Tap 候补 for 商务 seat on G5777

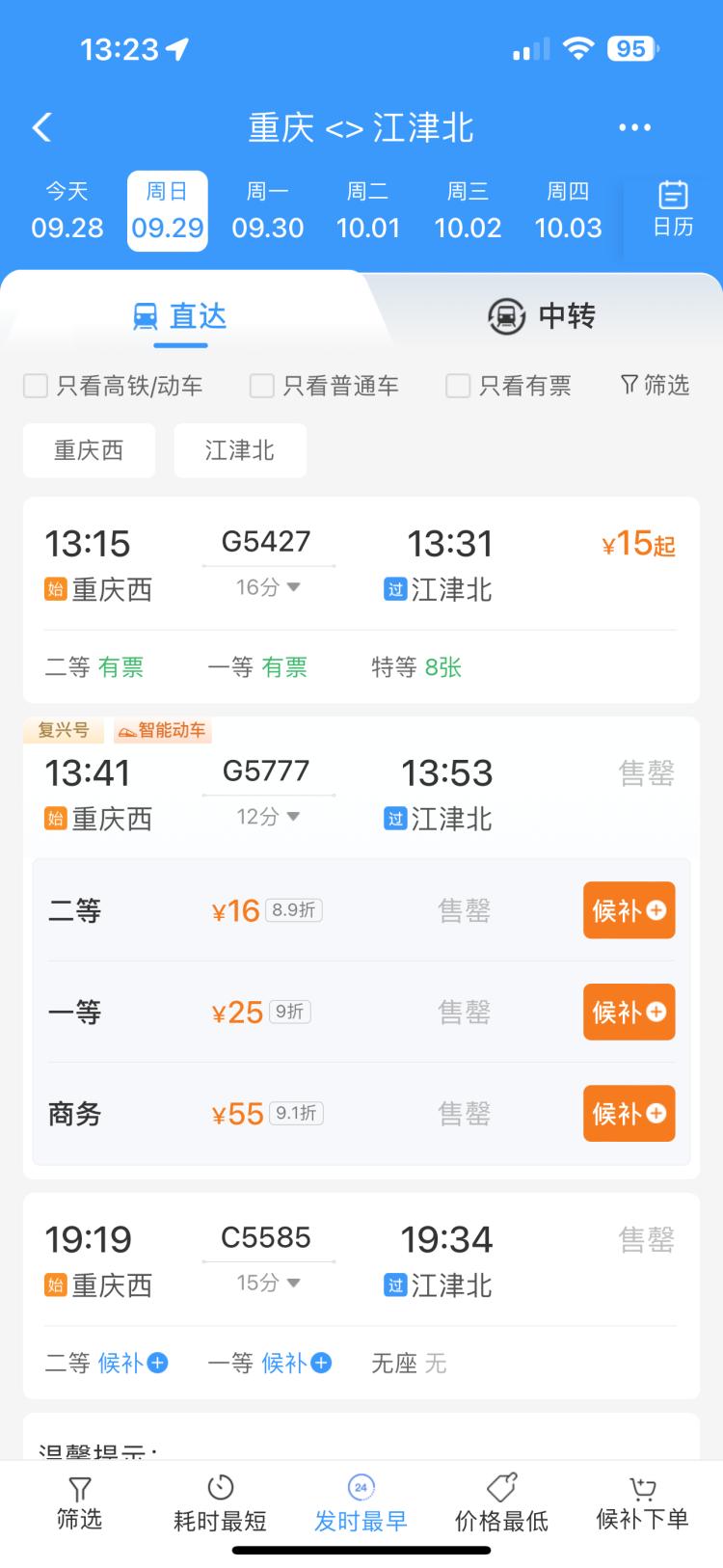629,1114
